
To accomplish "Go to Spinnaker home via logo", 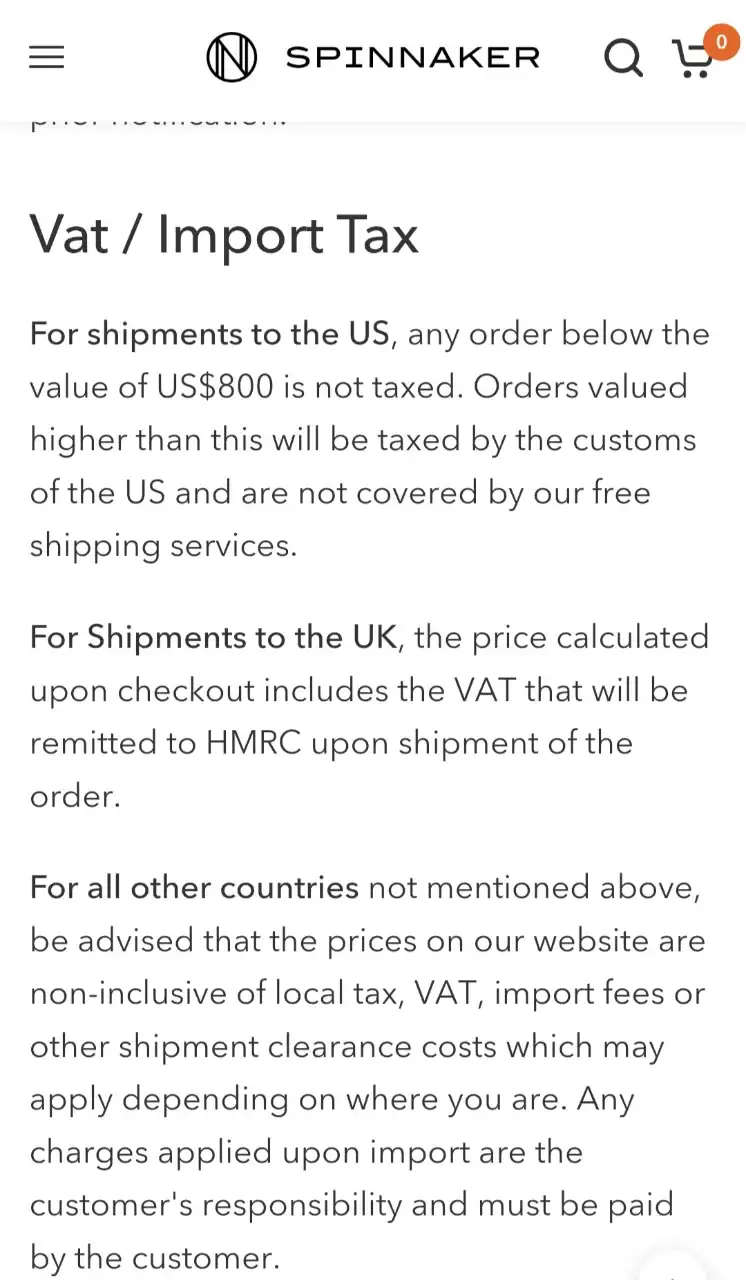I will (x=373, y=57).
